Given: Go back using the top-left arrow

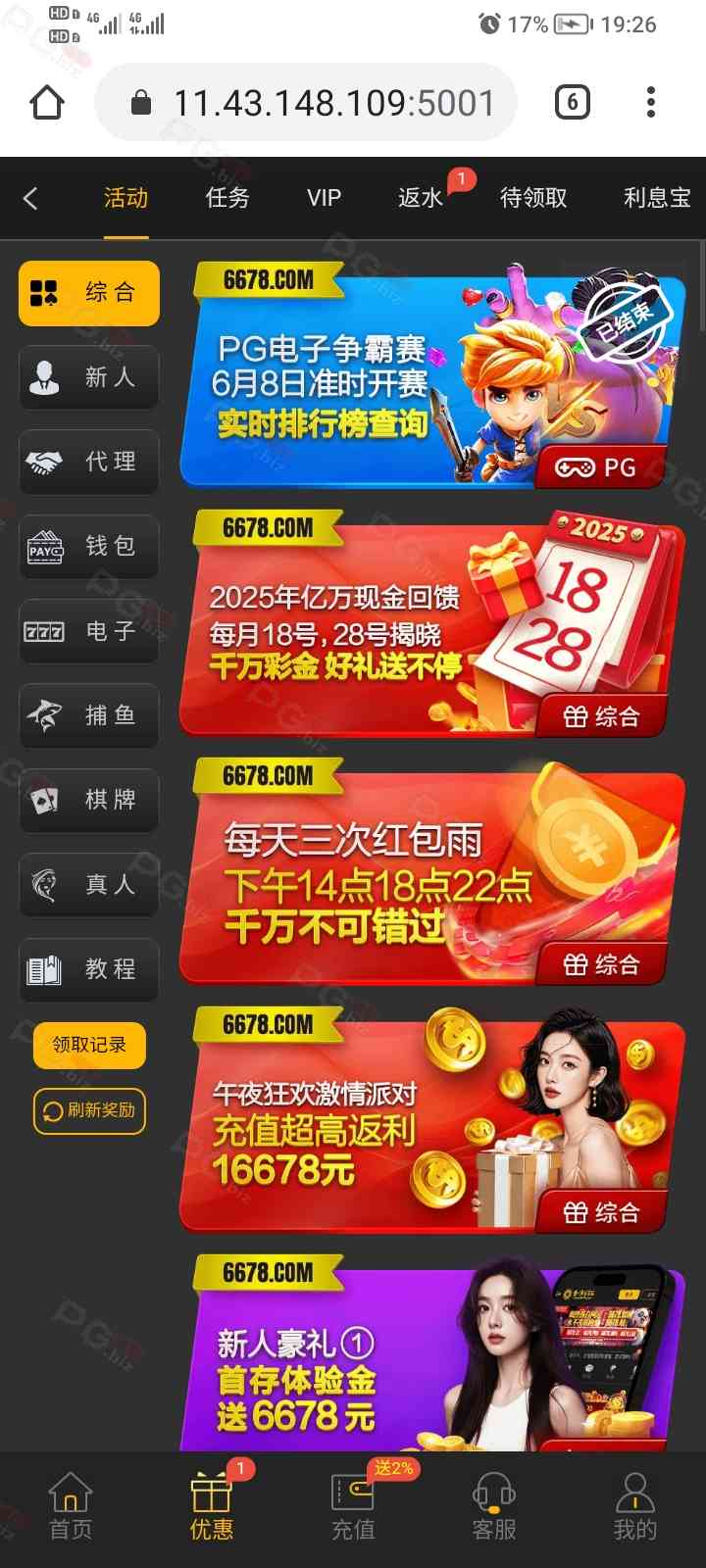Looking at the screenshot, I should click(31, 199).
